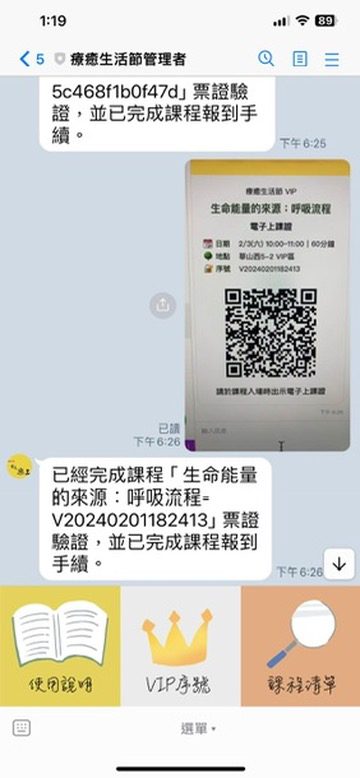The width and height of the screenshot is (360, 778).
Task: Open 課程清單 from the rich menu
Action: pyautogui.click(x=300, y=646)
